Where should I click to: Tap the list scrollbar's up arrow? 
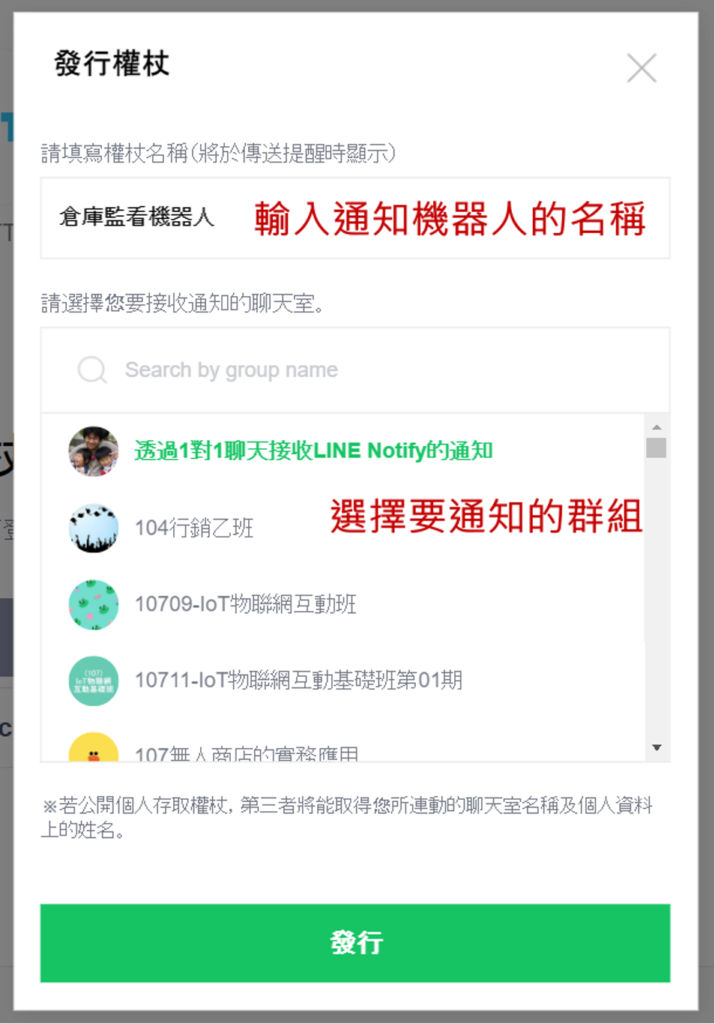pyautogui.click(x=657, y=425)
